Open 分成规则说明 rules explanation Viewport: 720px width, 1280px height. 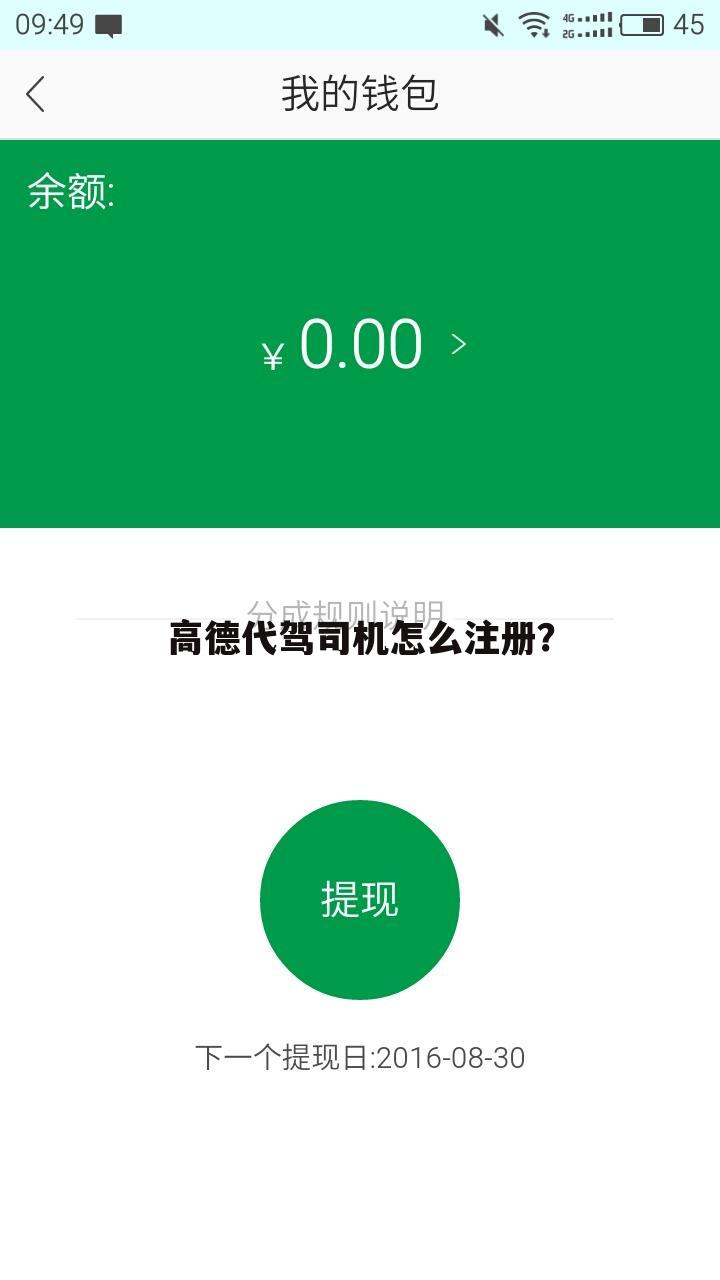pyautogui.click(x=360, y=608)
